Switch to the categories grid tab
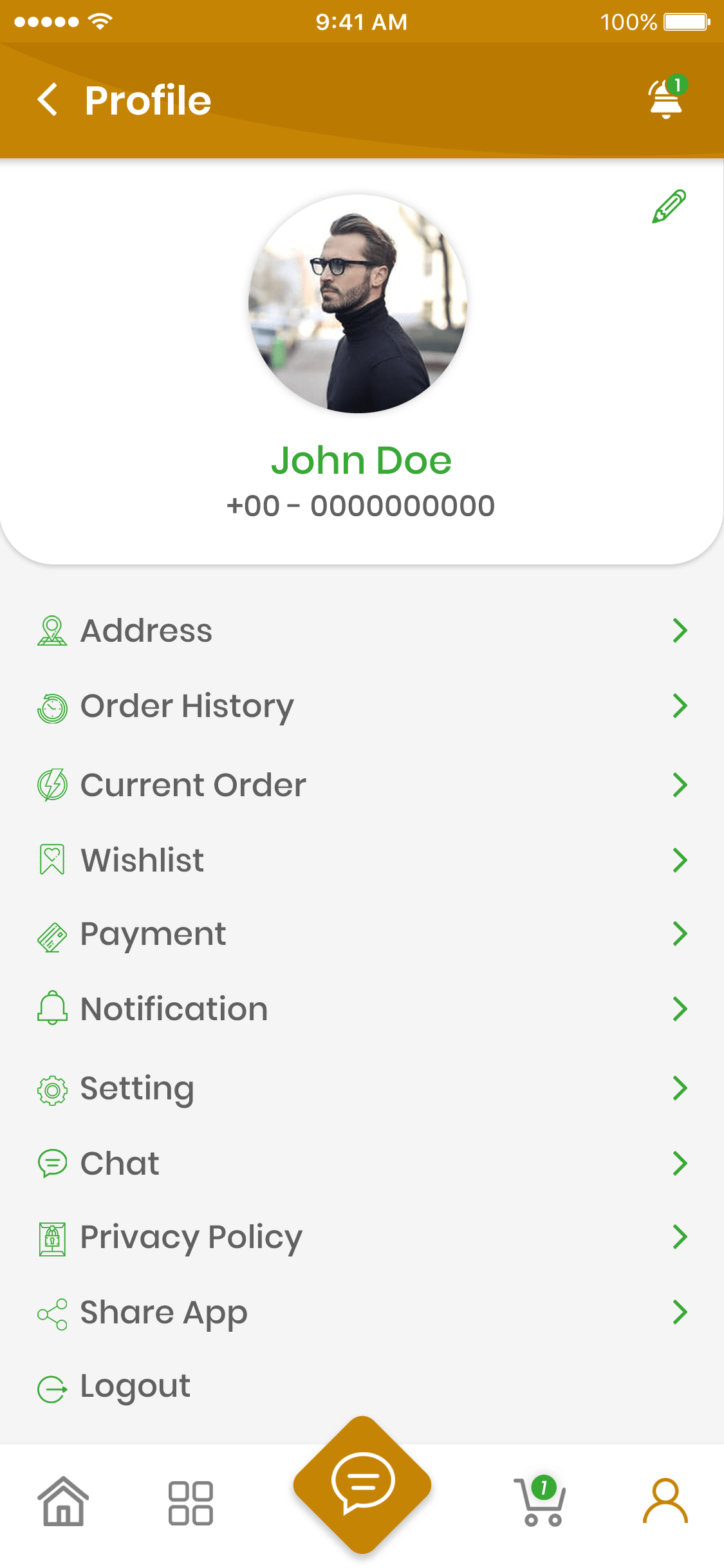 click(190, 1502)
